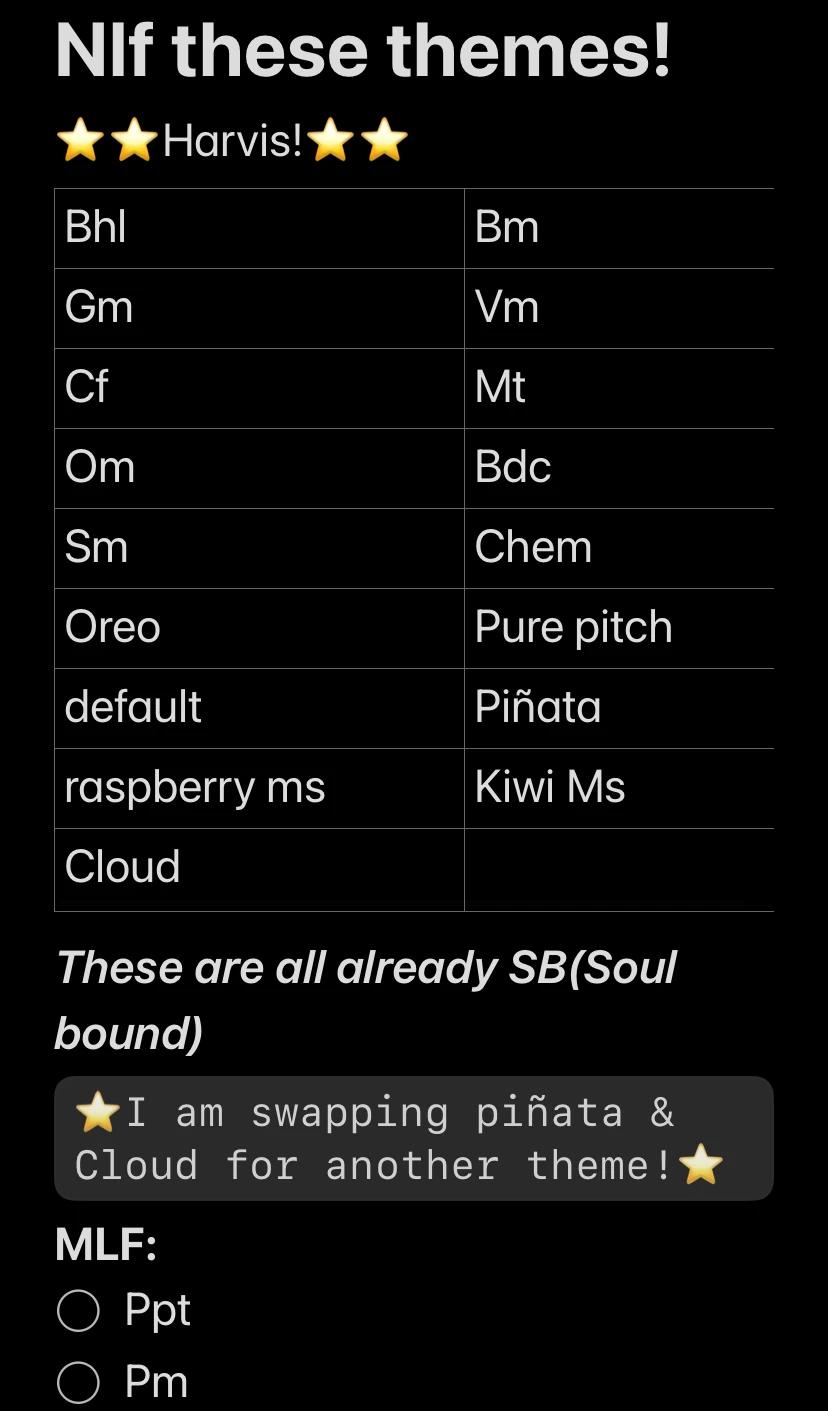This screenshot has height=1411, width=828.
Task: Click the second star emoji before Harvis
Action: coord(134,139)
